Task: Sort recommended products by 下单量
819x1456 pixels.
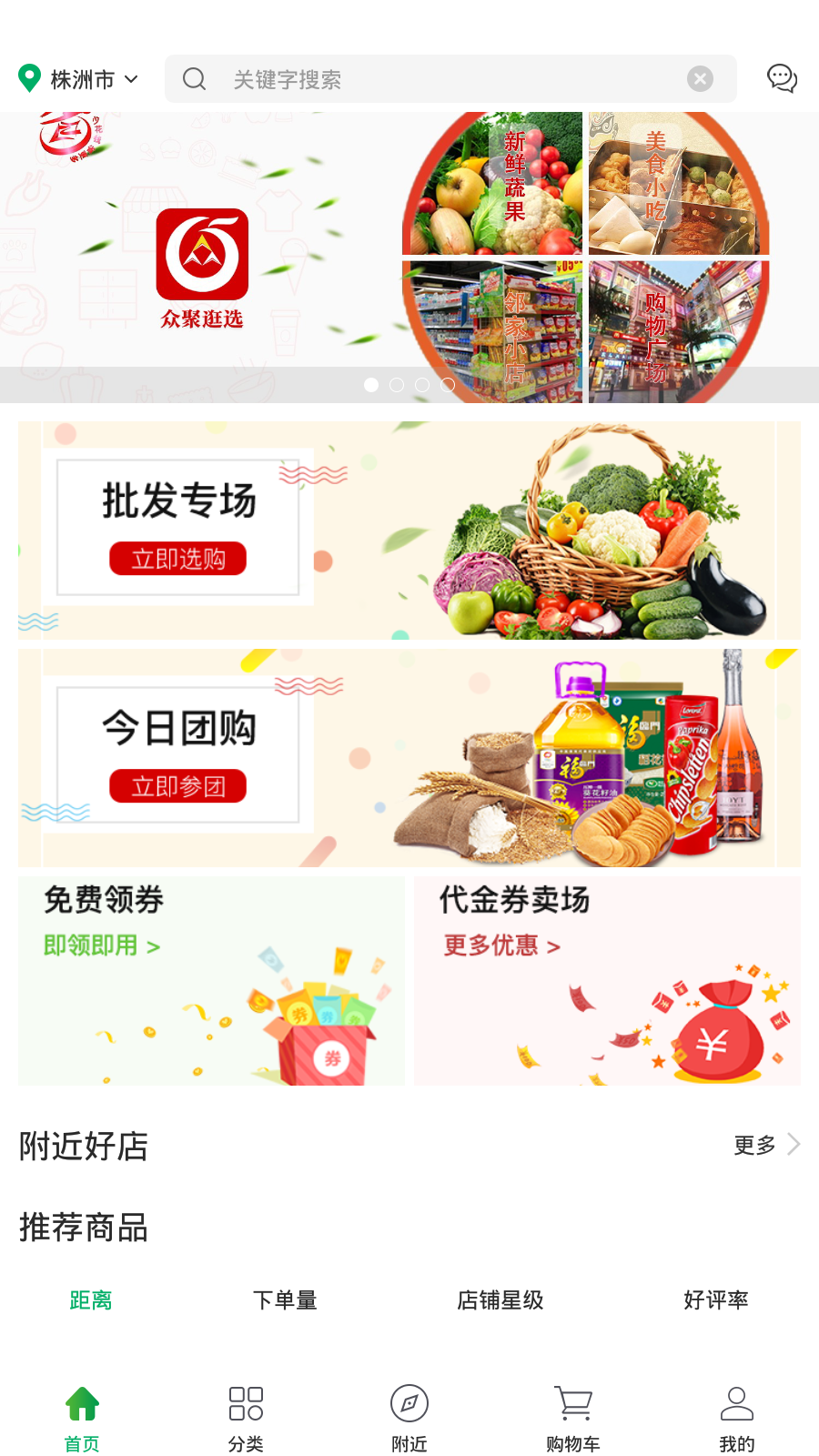Action: pos(285,1300)
